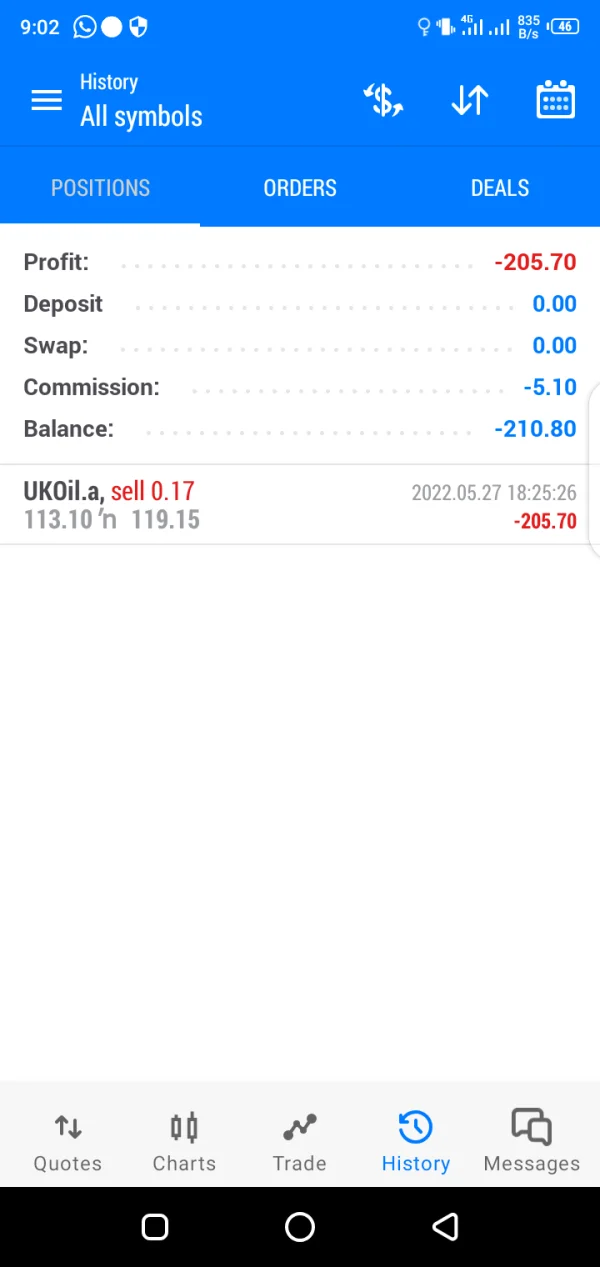Screen dimensions: 600x1267
Task: Open the calendar date range picker
Action: (555, 100)
